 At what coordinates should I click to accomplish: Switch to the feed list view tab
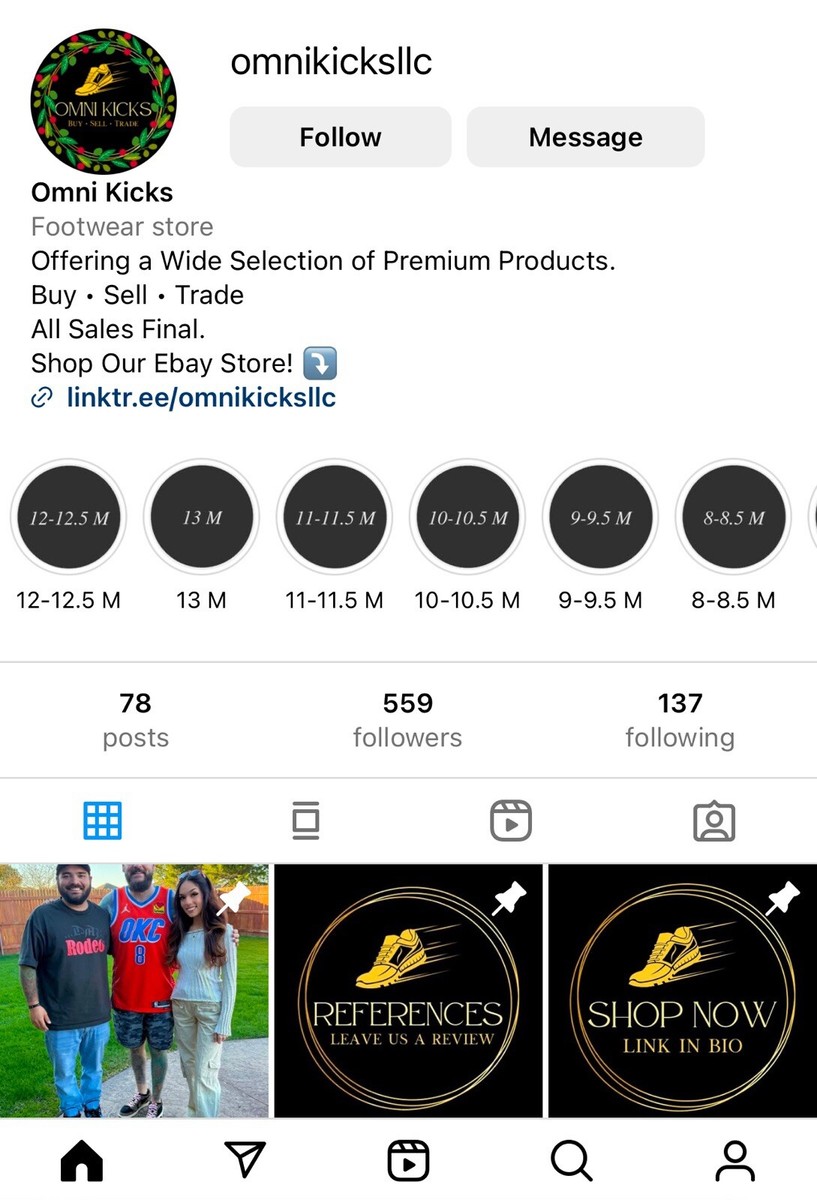306,821
